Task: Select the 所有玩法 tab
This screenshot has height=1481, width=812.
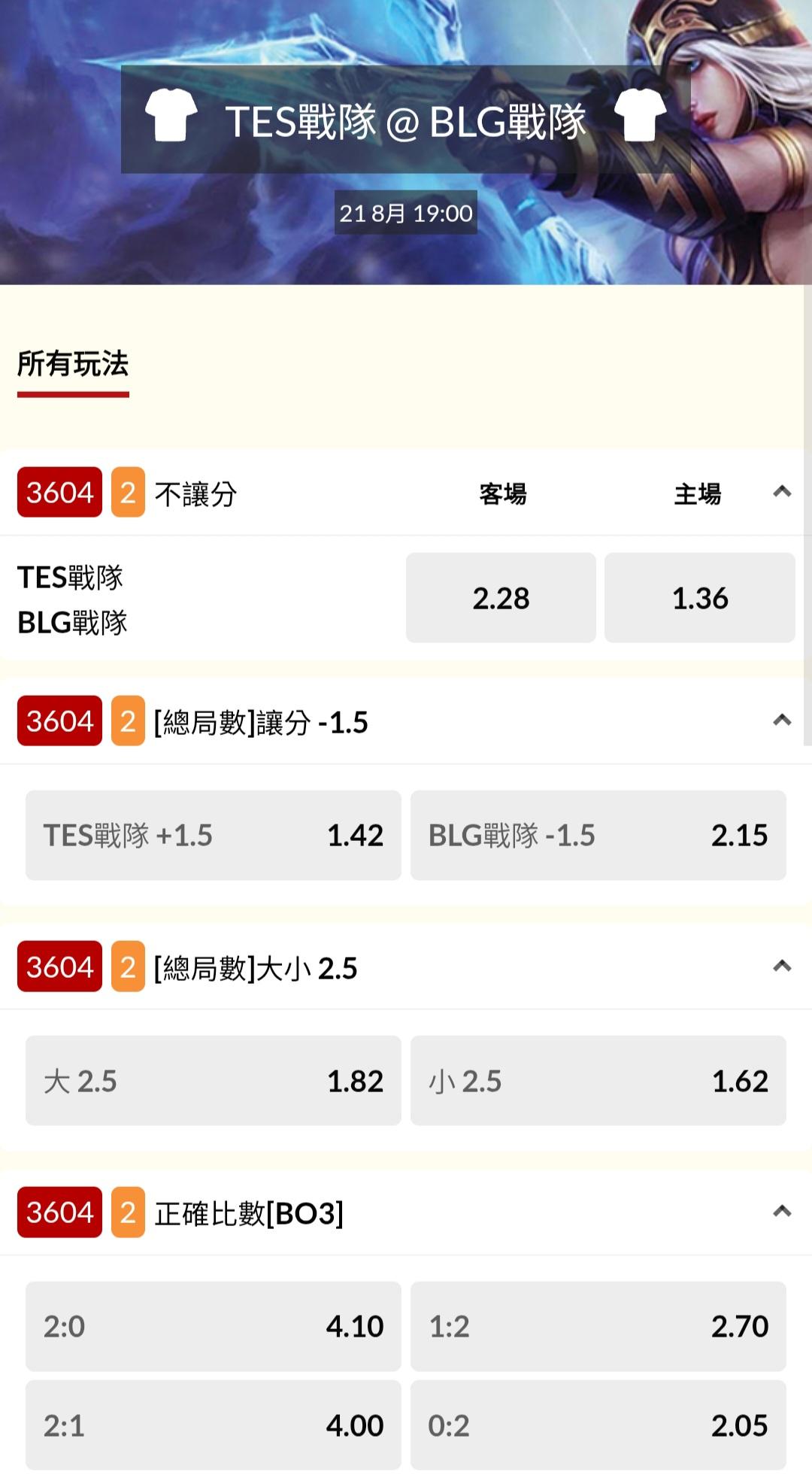Action: pos(73,365)
